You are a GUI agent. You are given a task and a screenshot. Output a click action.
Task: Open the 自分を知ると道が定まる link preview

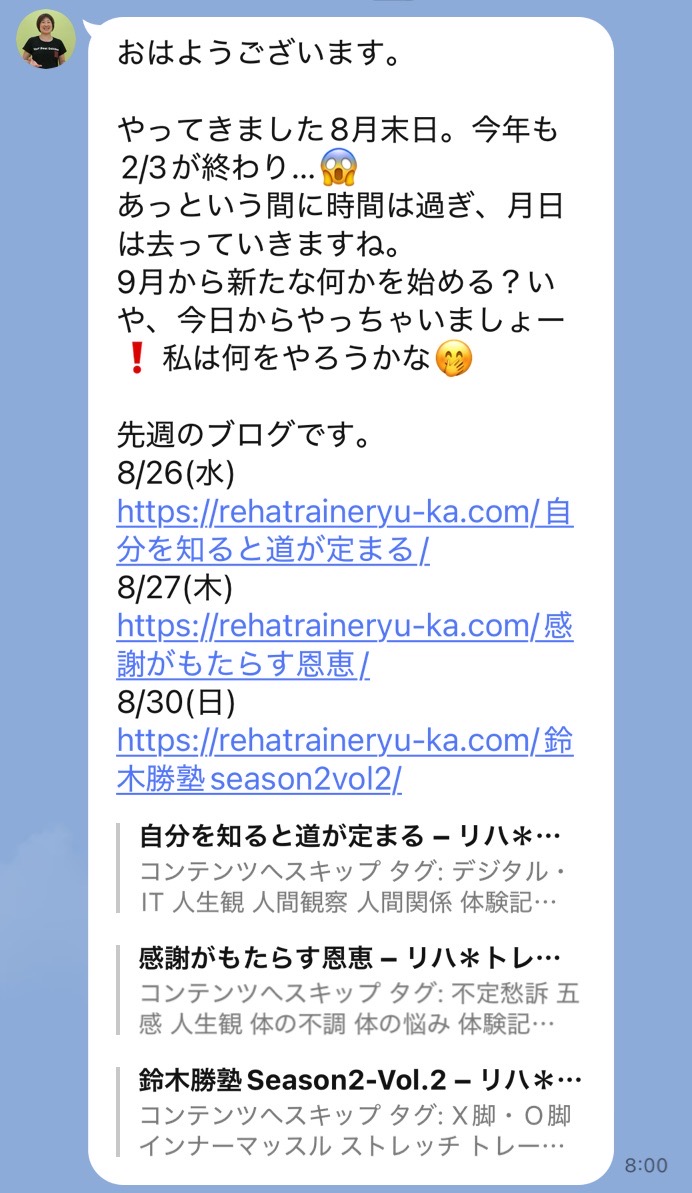(350, 868)
